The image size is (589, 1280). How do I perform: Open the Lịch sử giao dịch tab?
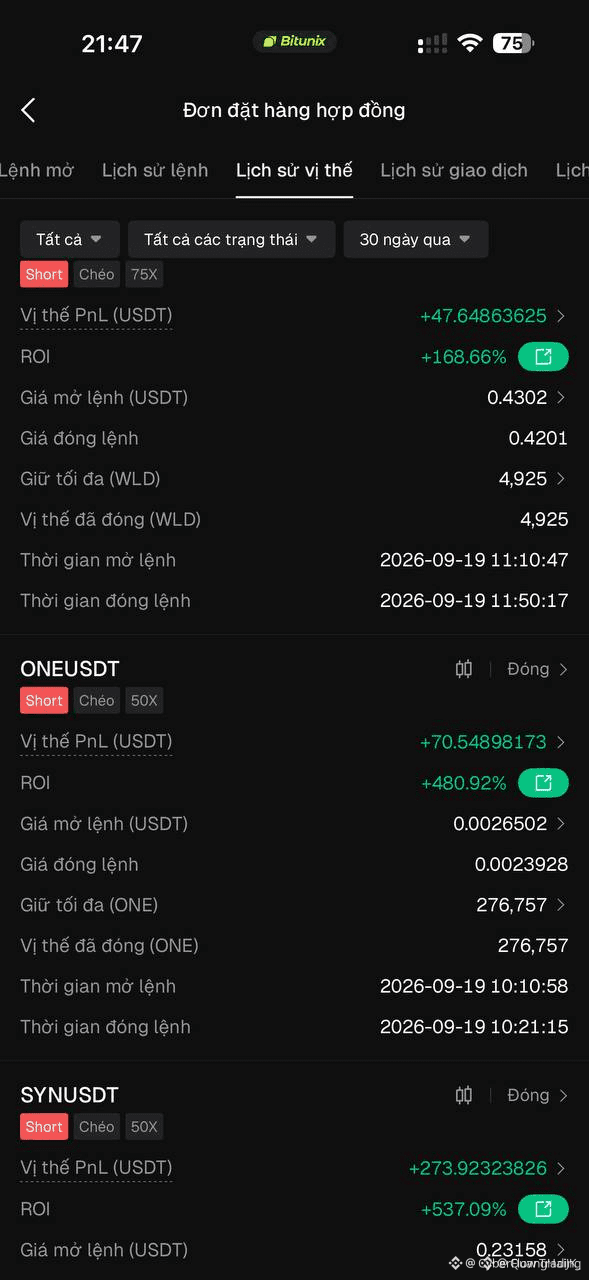454,170
